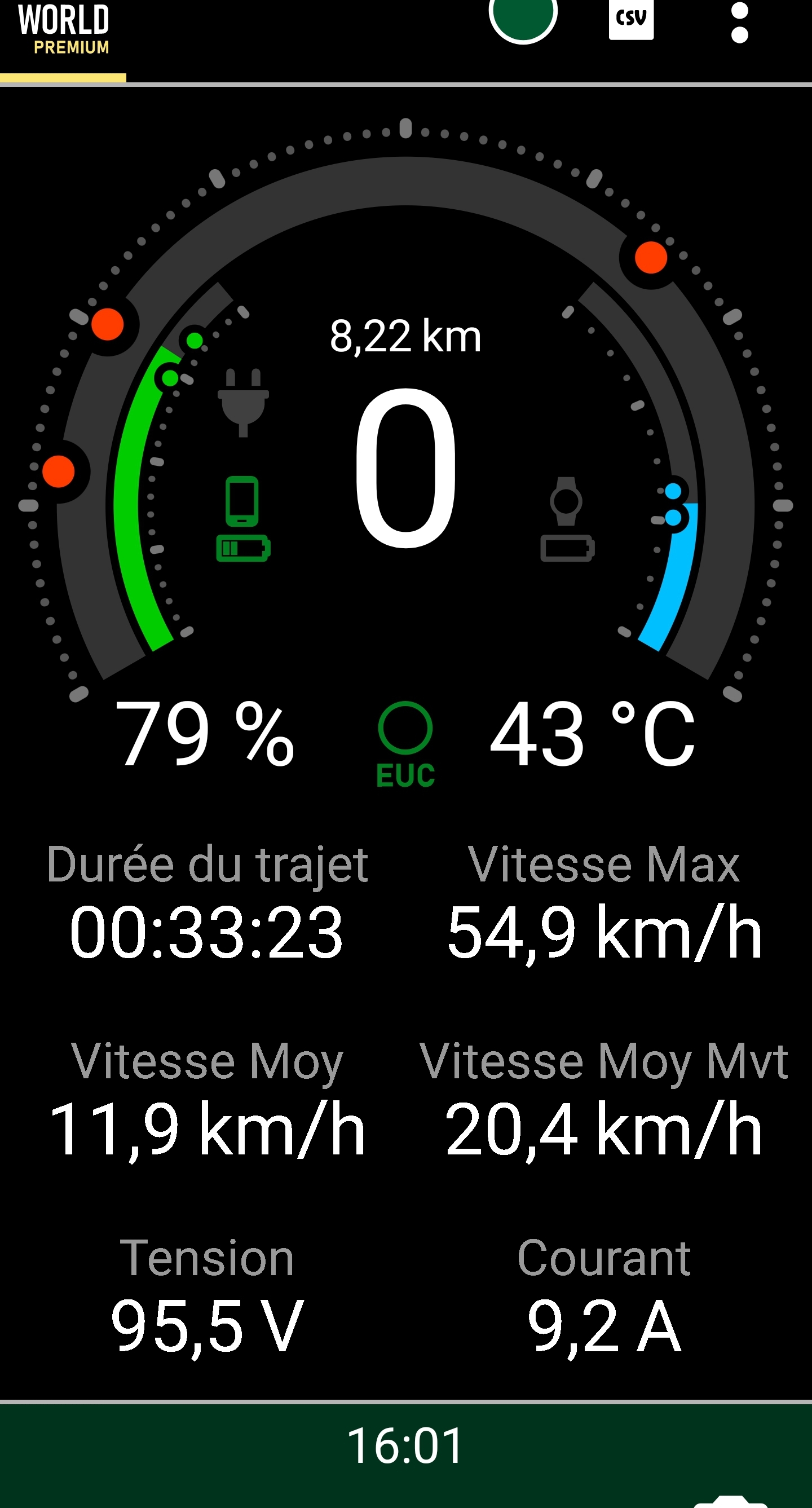The image size is (812, 1508).
Task: Select the World Premium tab
Action: [63, 30]
